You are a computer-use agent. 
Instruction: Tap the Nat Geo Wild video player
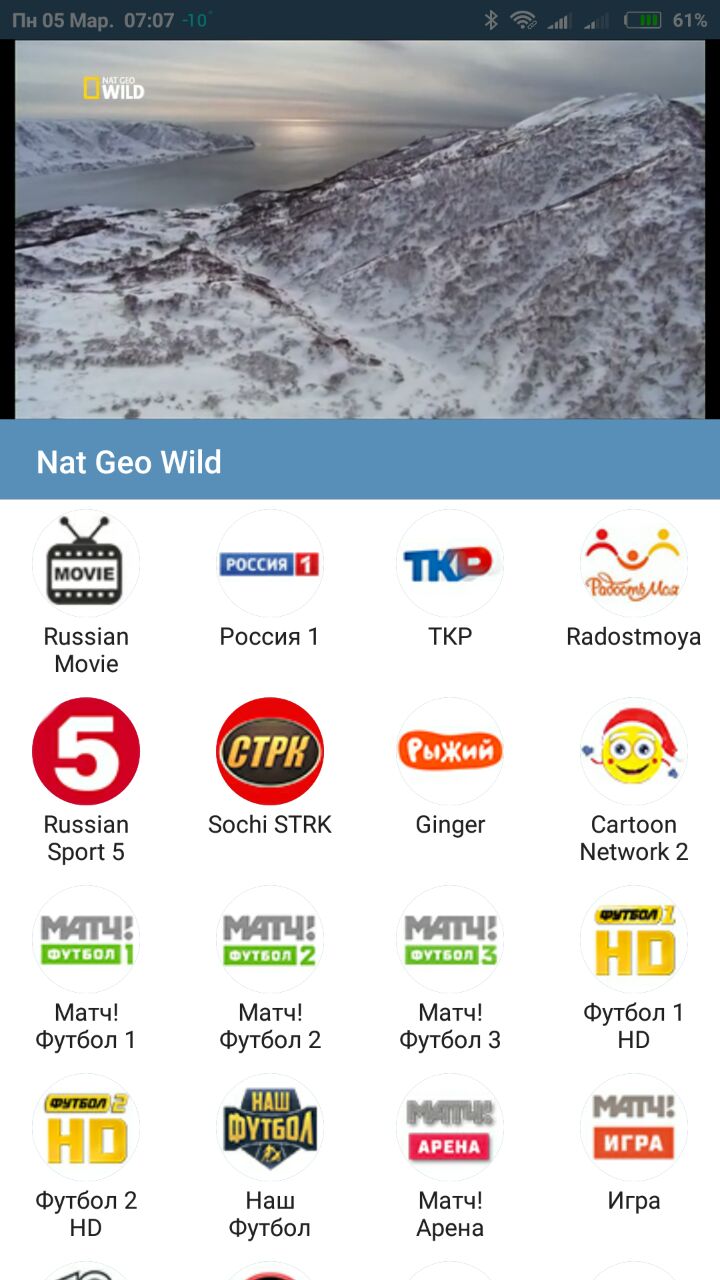click(360, 229)
